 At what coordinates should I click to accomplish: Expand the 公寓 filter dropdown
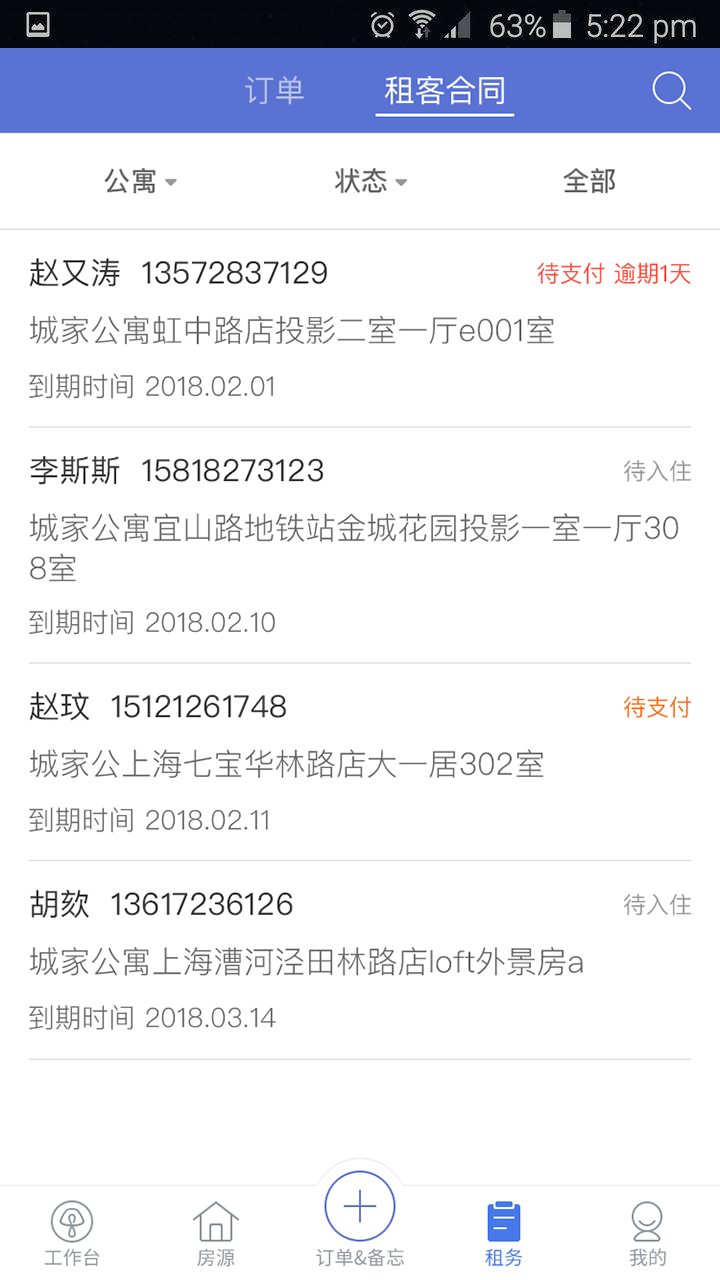140,181
